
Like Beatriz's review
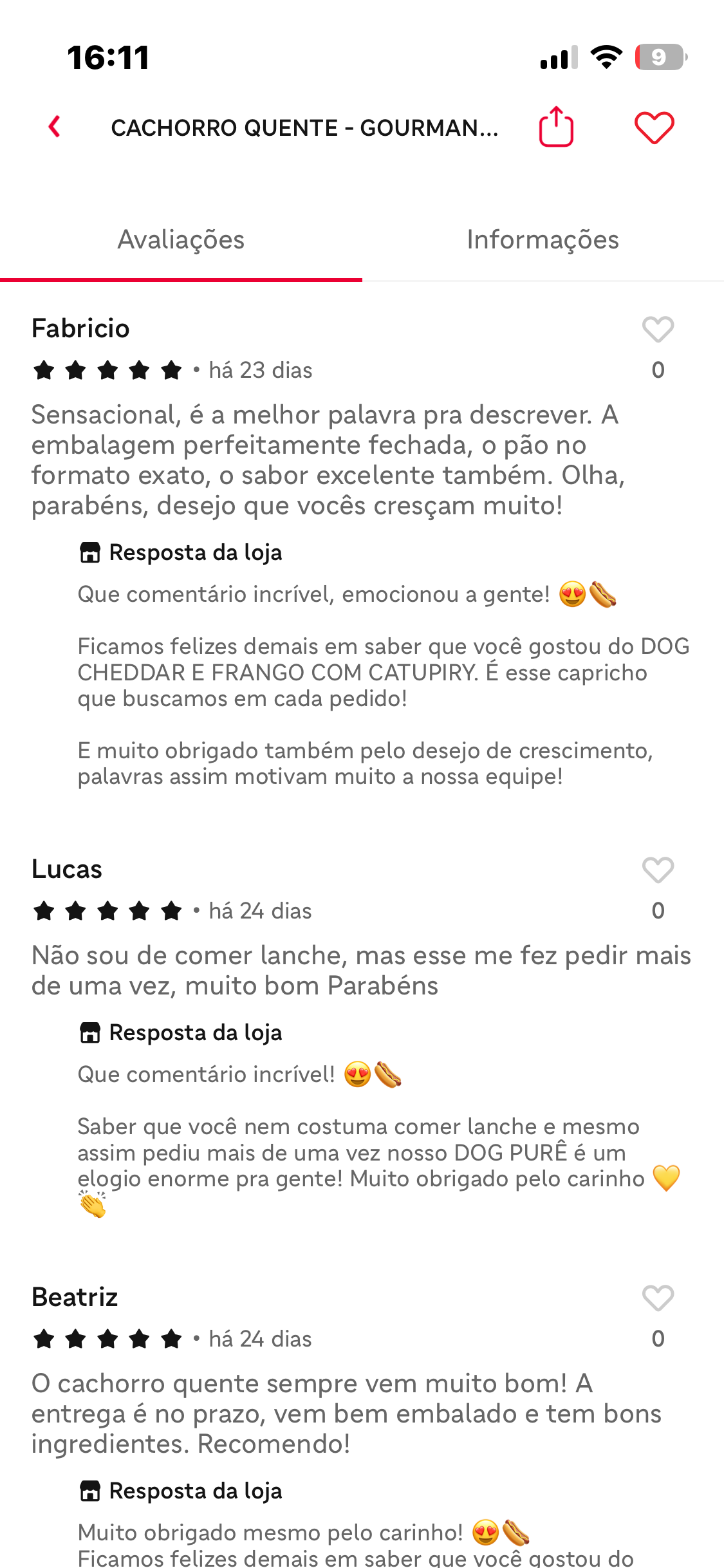(x=658, y=1299)
